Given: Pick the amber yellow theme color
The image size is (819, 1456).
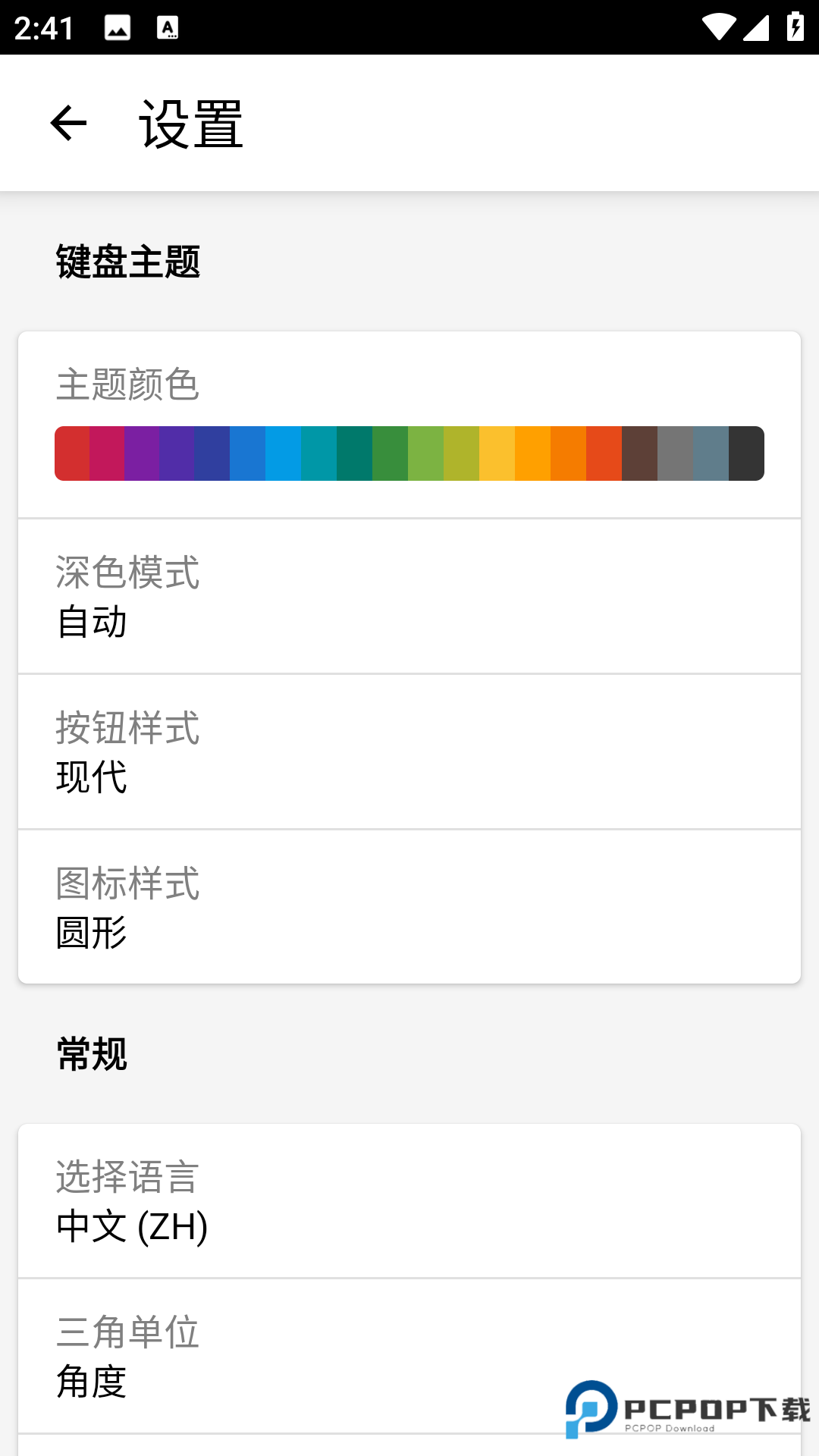Looking at the screenshot, I should tap(497, 453).
